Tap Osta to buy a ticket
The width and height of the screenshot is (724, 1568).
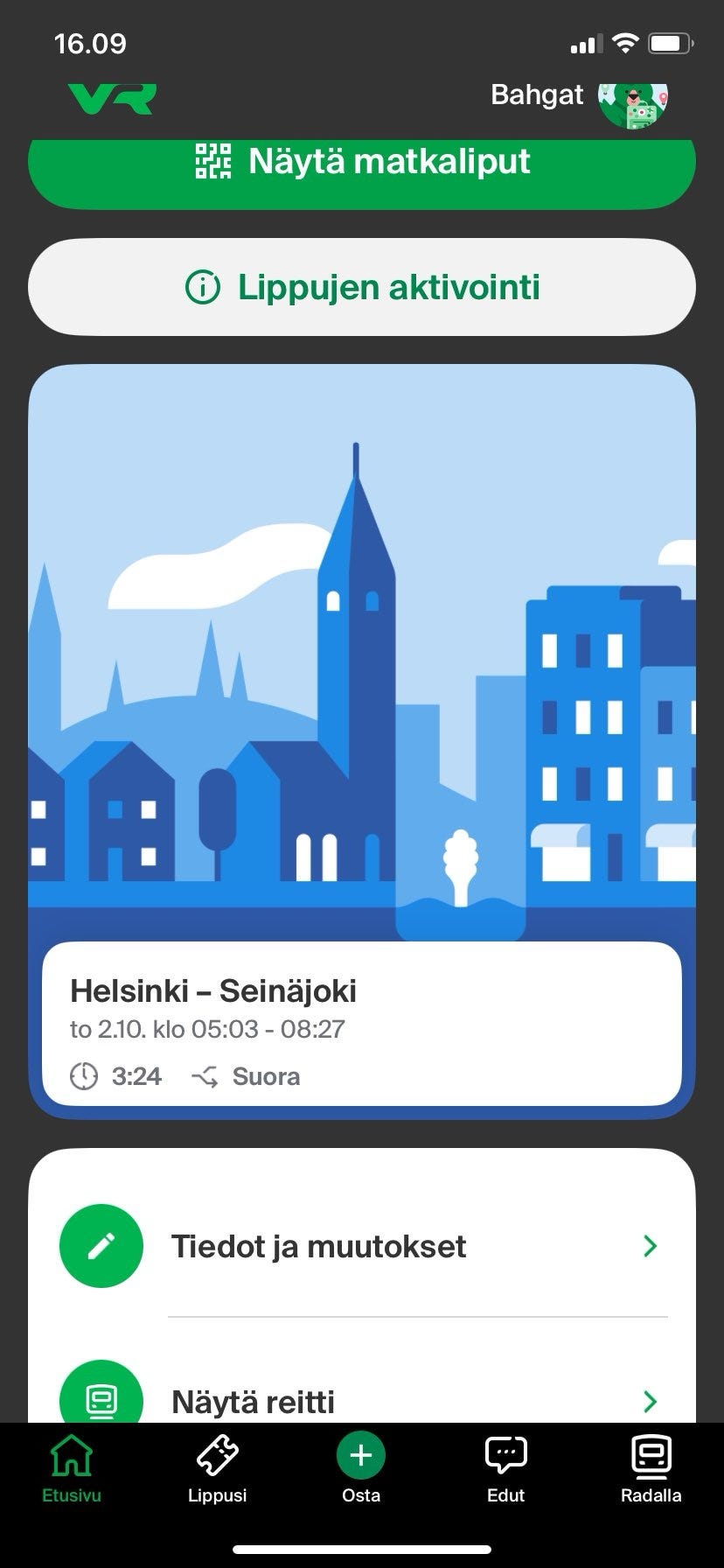coord(361,1470)
